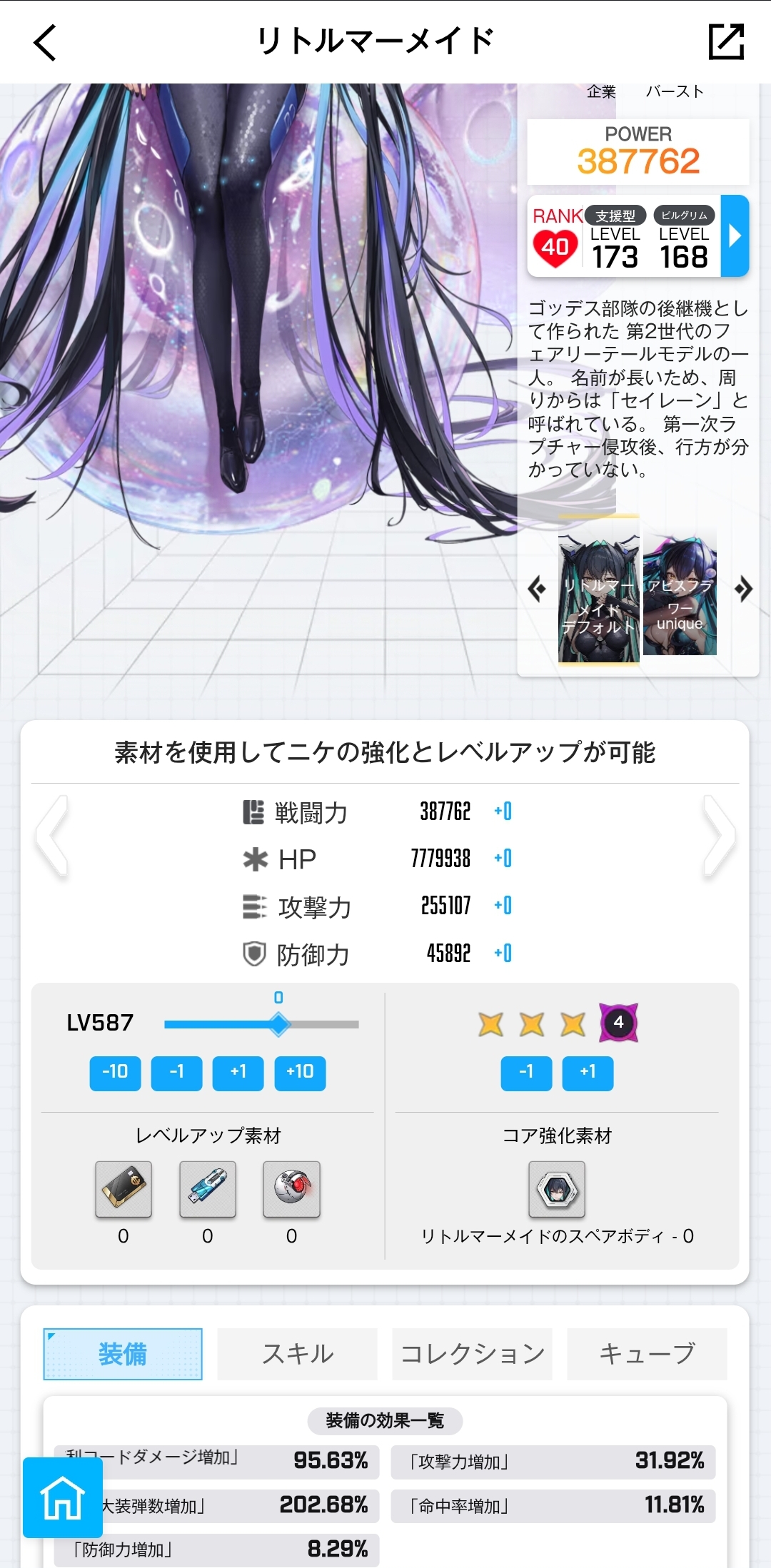Screen dimensions: 771x1568
Task: Tap the LV587 level slider
Action: point(279,1025)
